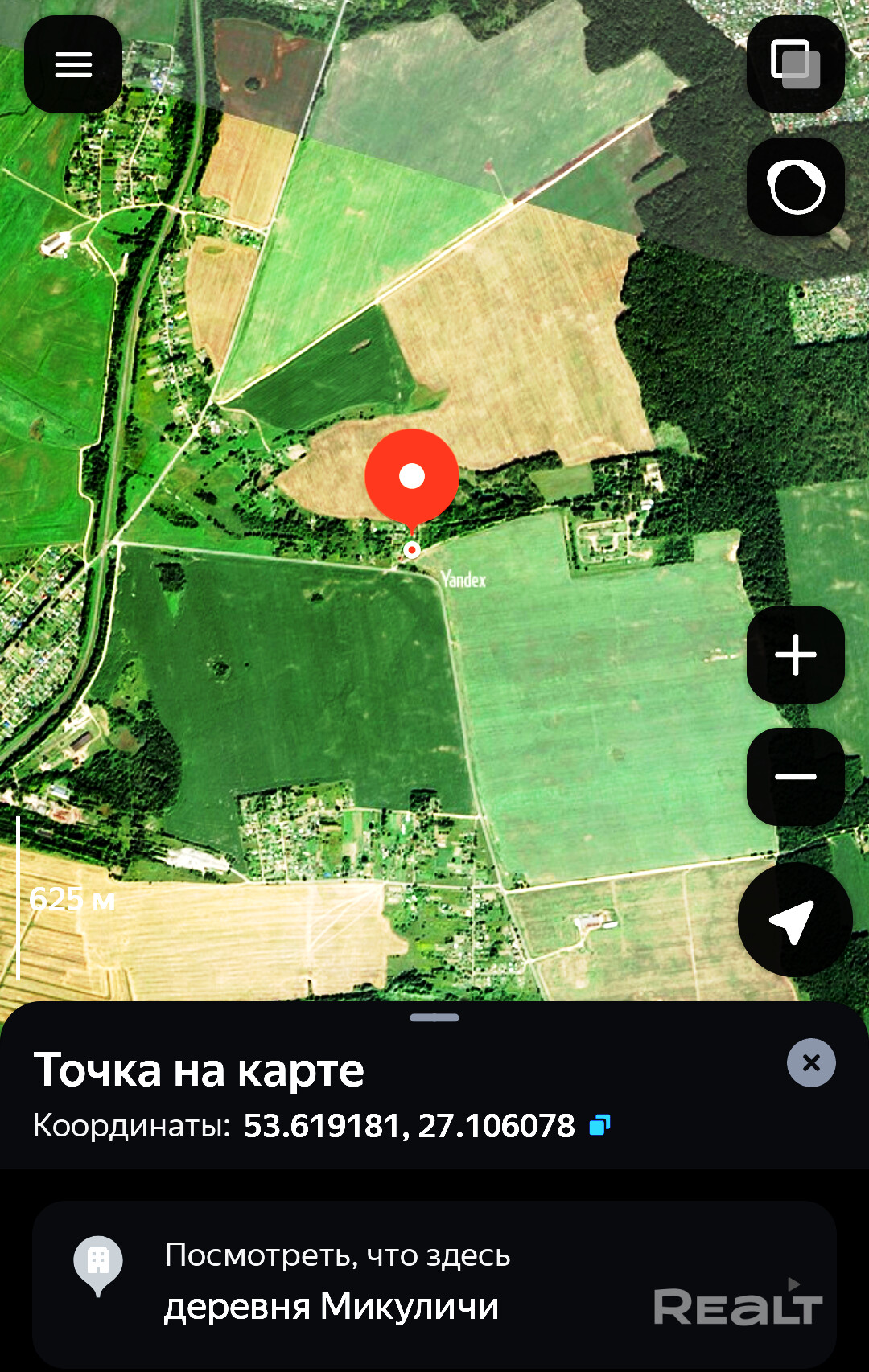Center map on my location
This screenshot has height=1372, width=869.
(x=794, y=920)
